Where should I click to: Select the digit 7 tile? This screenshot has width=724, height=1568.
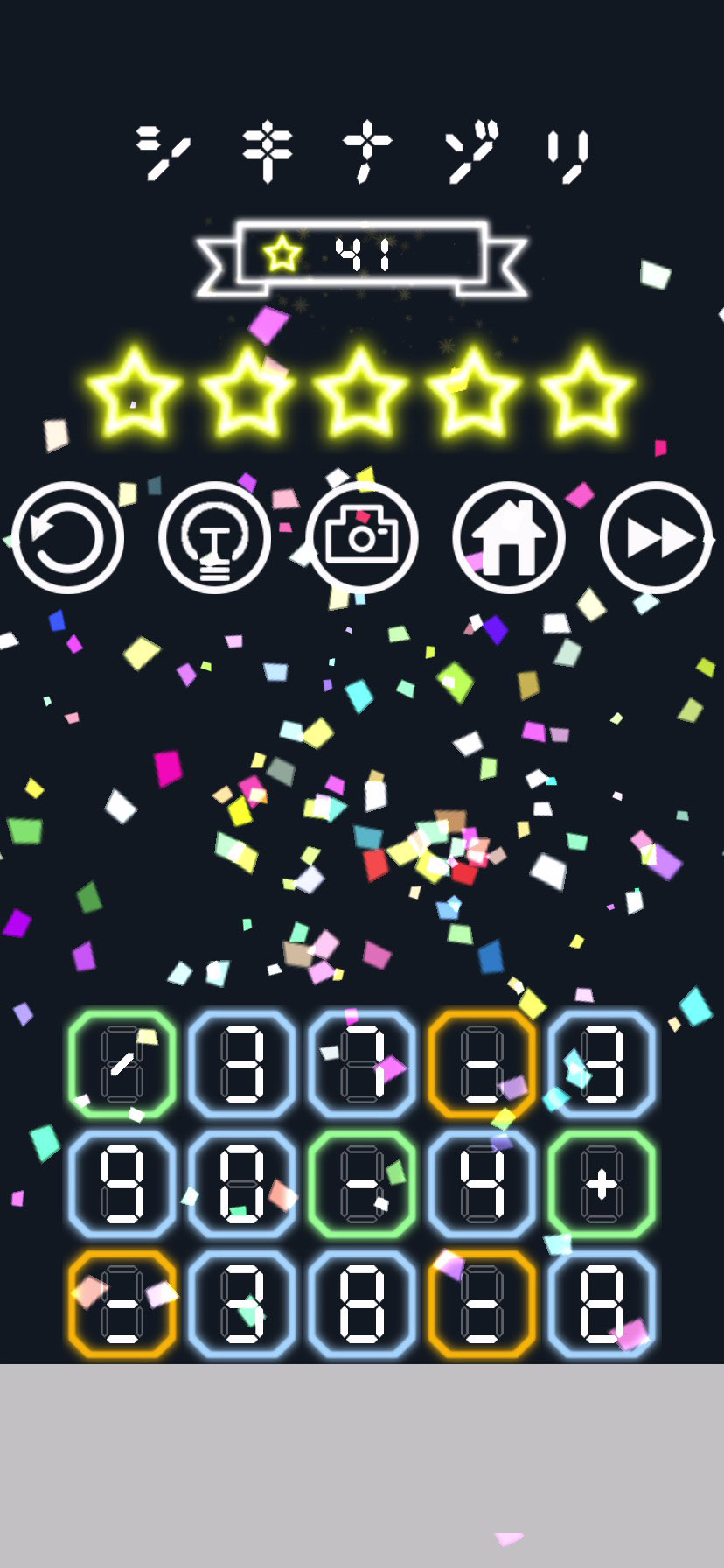[x=362, y=1064]
